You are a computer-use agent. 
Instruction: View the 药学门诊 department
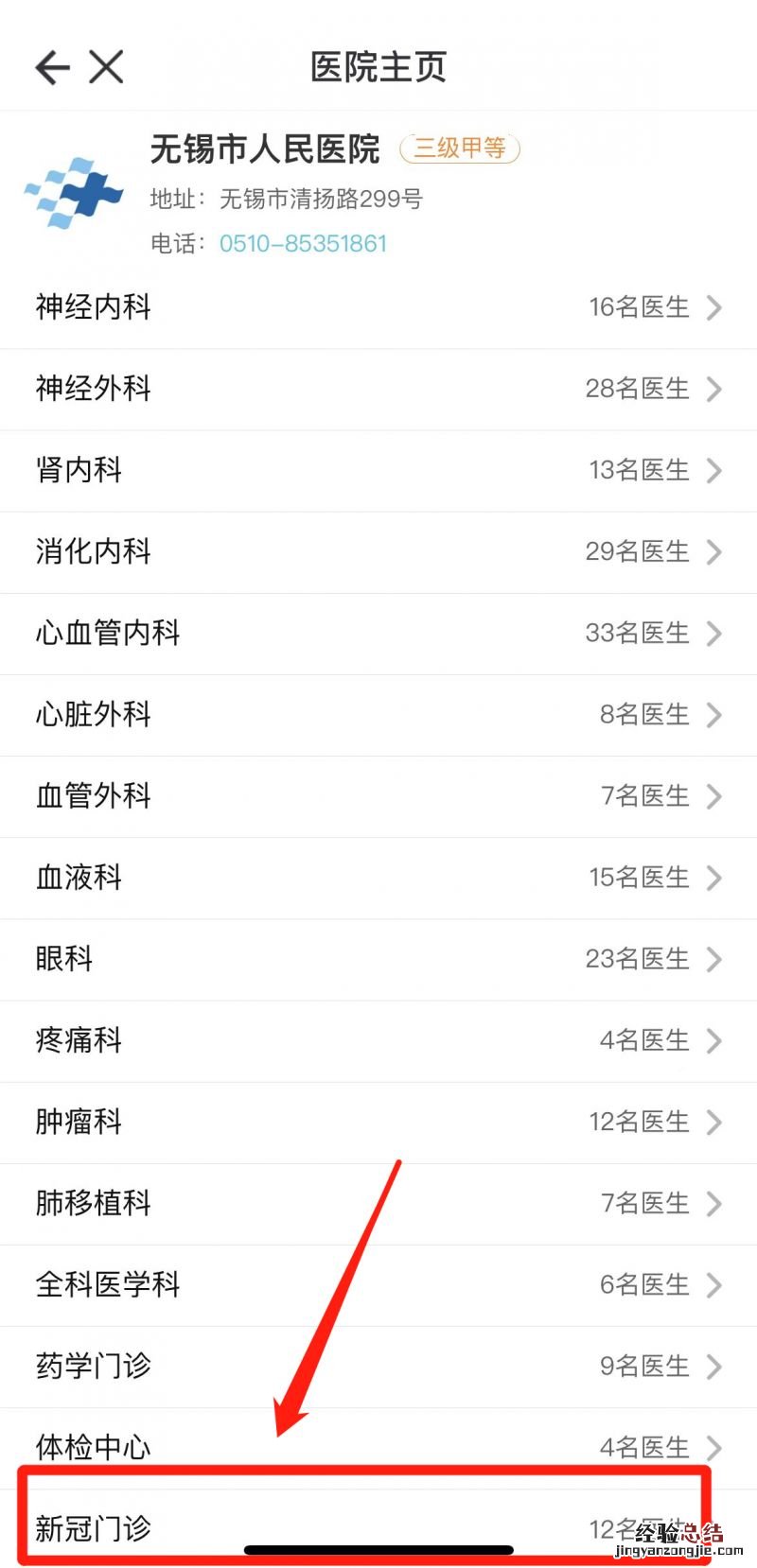tap(378, 1366)
